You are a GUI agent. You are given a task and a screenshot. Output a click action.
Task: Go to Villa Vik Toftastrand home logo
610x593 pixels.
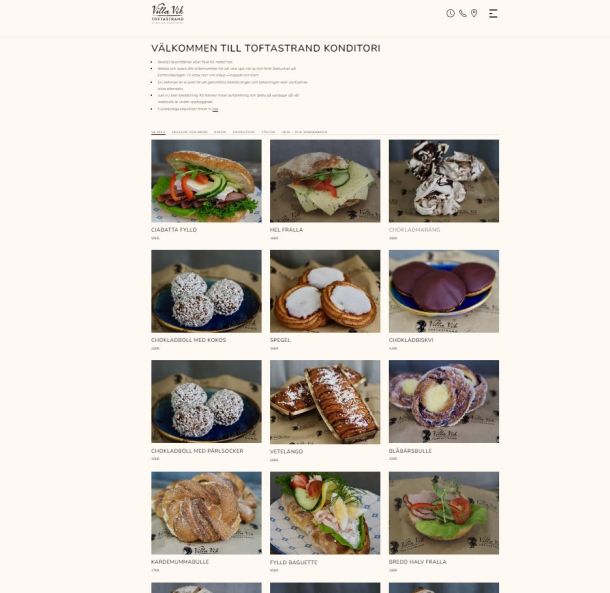167,13
